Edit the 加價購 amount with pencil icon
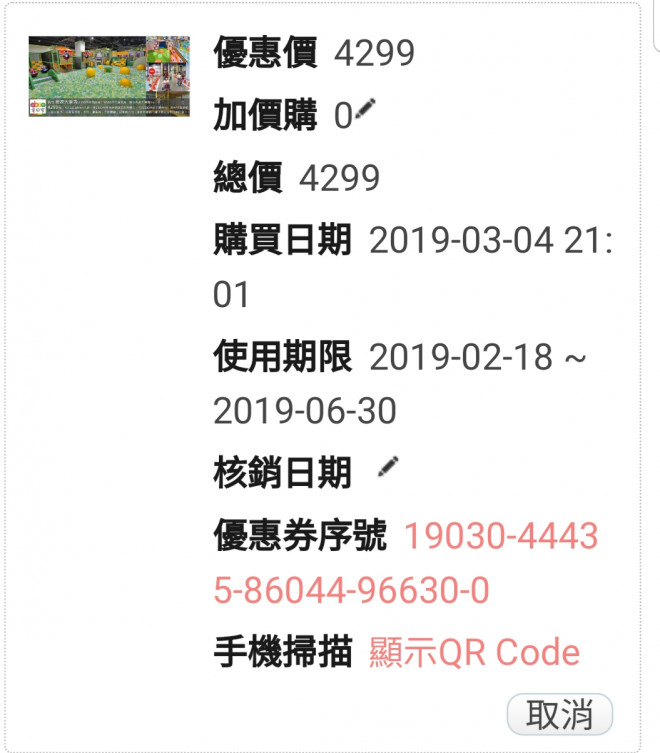 pos(366,113)
